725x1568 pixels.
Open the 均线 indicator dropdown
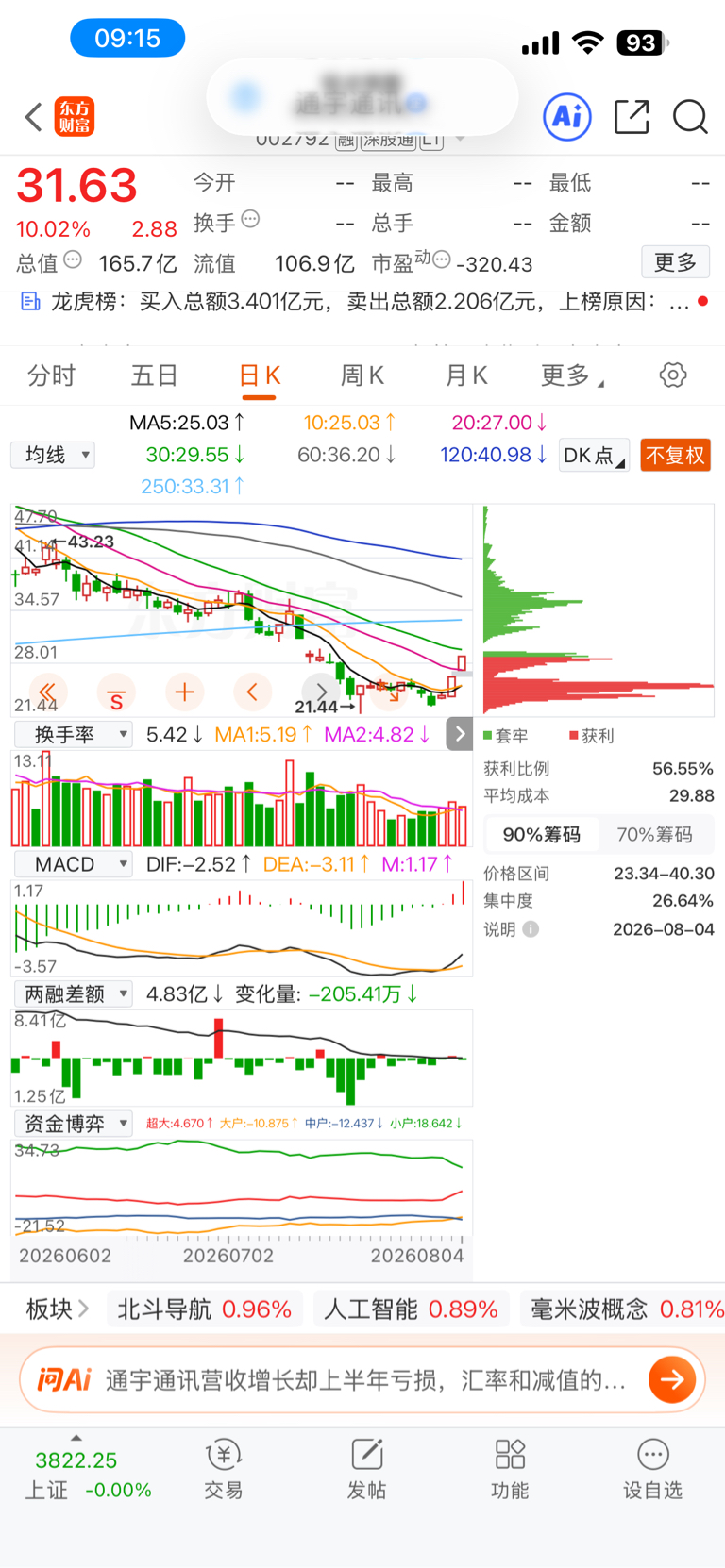(53, 455)
